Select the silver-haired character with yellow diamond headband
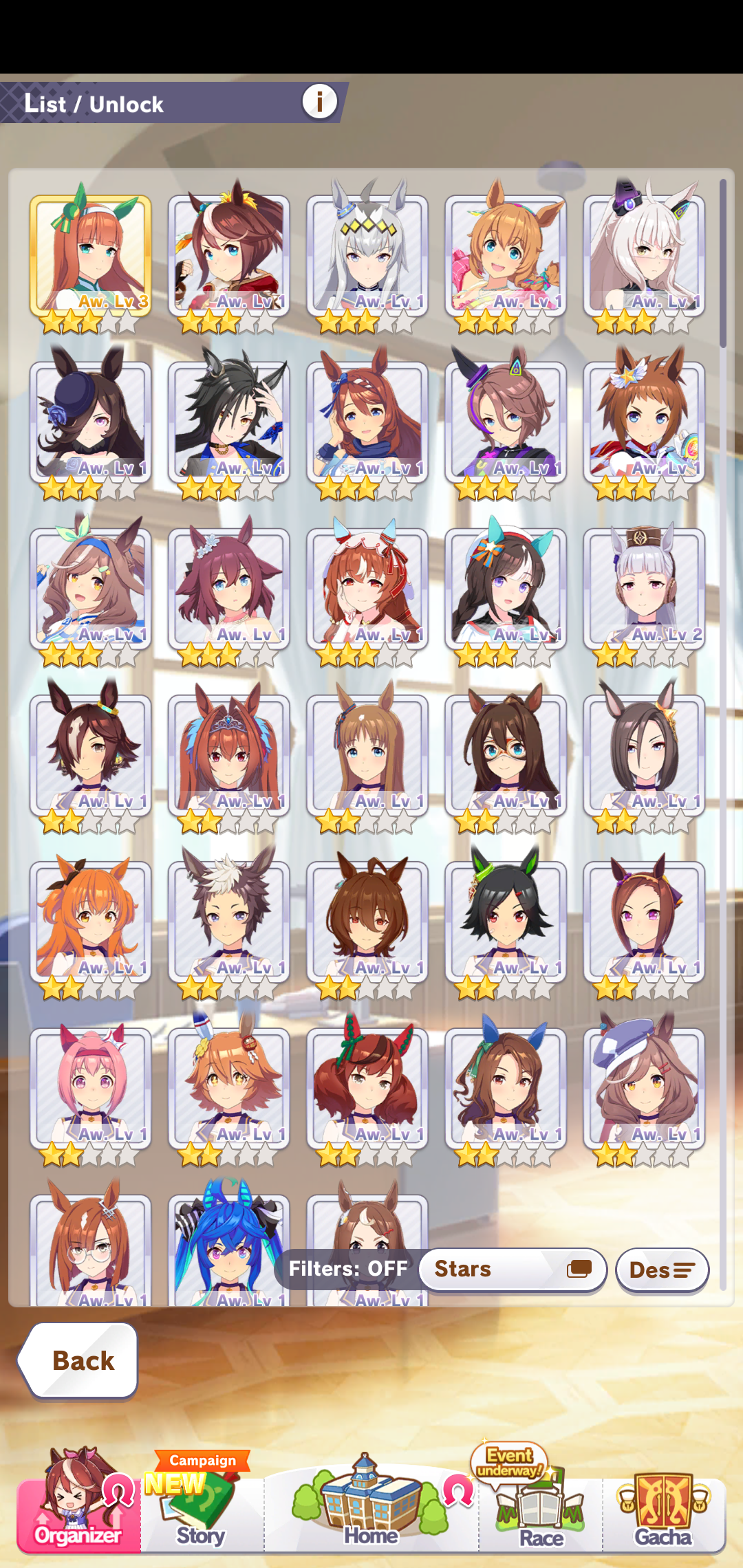Image resolution: width=743 pixels, height=1568 pixels. click(x=367, y=256)
